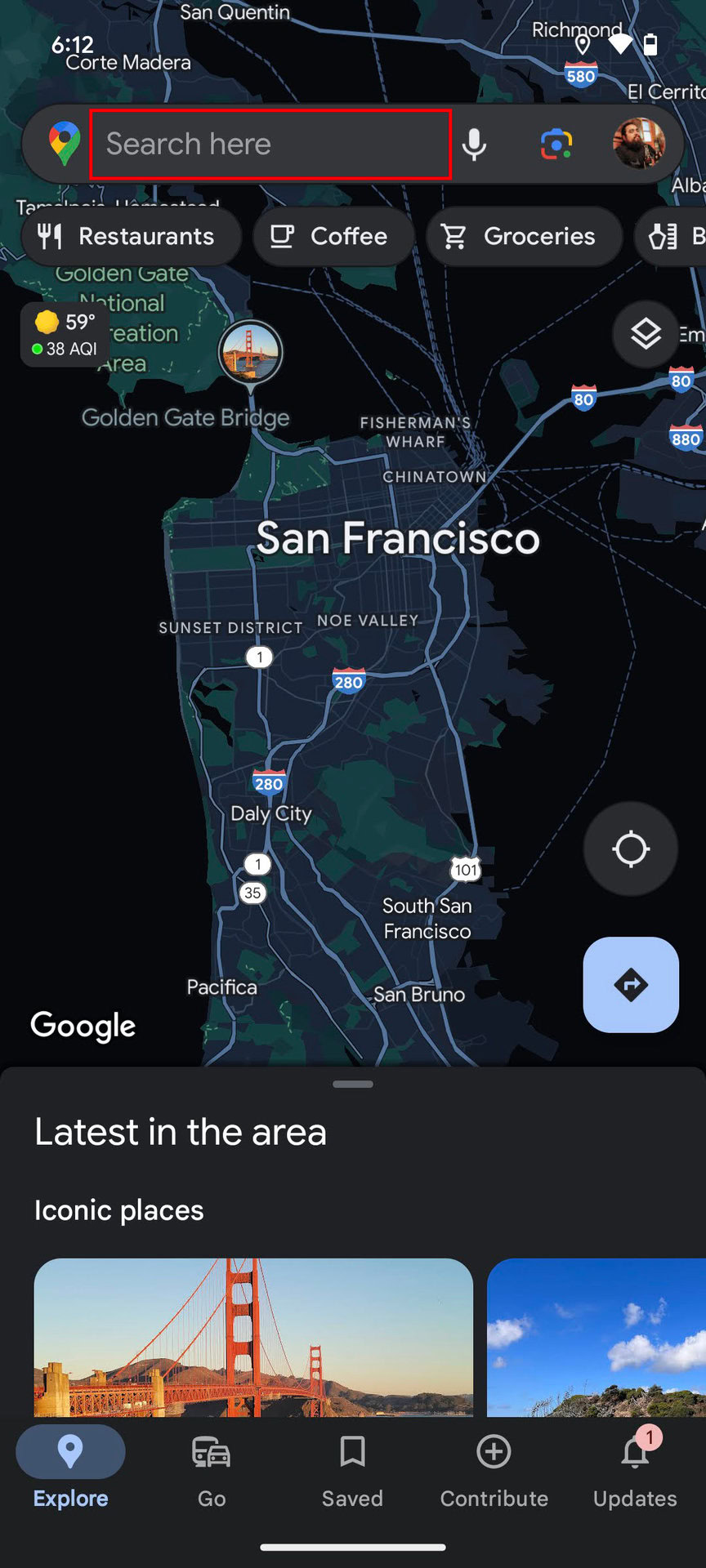Open the Golden Gate Bridge map pin
This screenshot has width=706, height=1568.
tap(250, 353)
